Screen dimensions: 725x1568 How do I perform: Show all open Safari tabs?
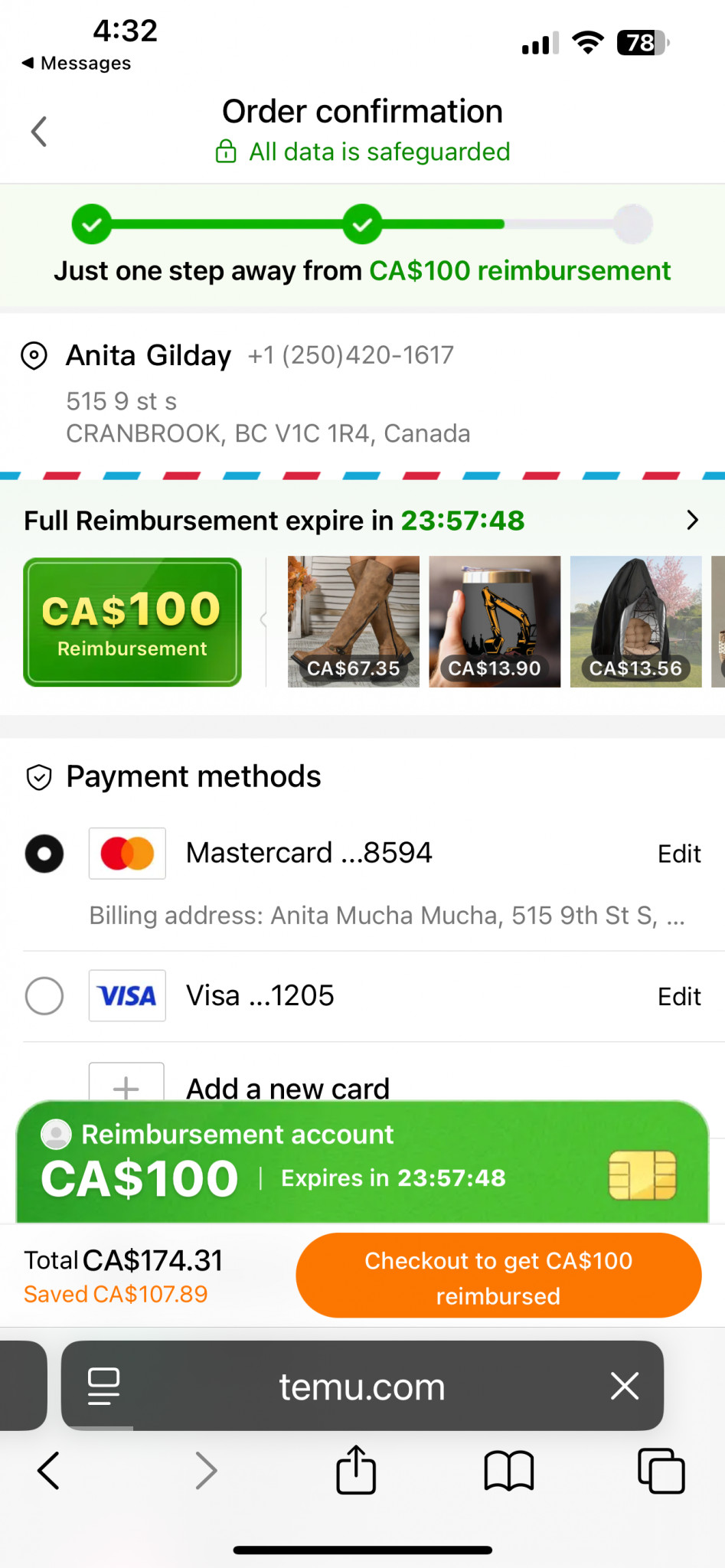coord(661,1471)
